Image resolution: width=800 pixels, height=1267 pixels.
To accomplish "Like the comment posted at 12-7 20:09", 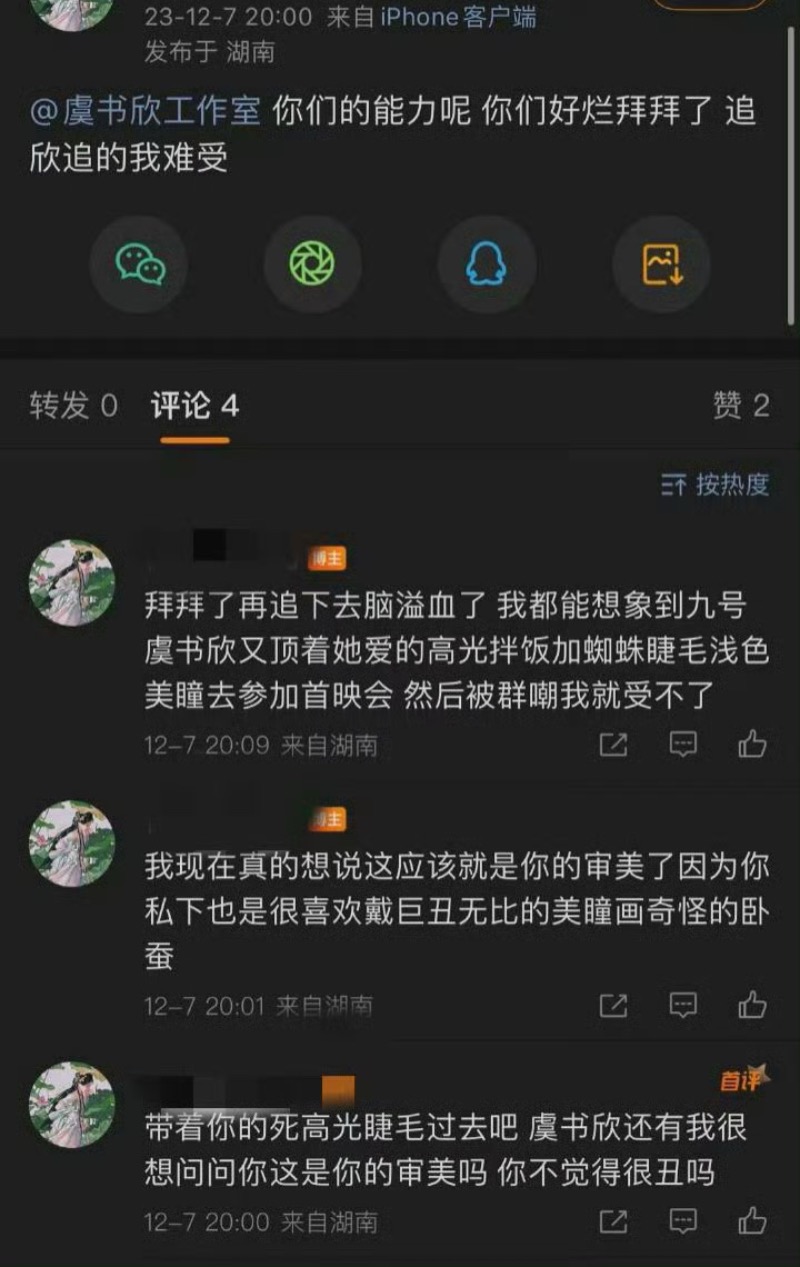I will (x=752, y=744).
